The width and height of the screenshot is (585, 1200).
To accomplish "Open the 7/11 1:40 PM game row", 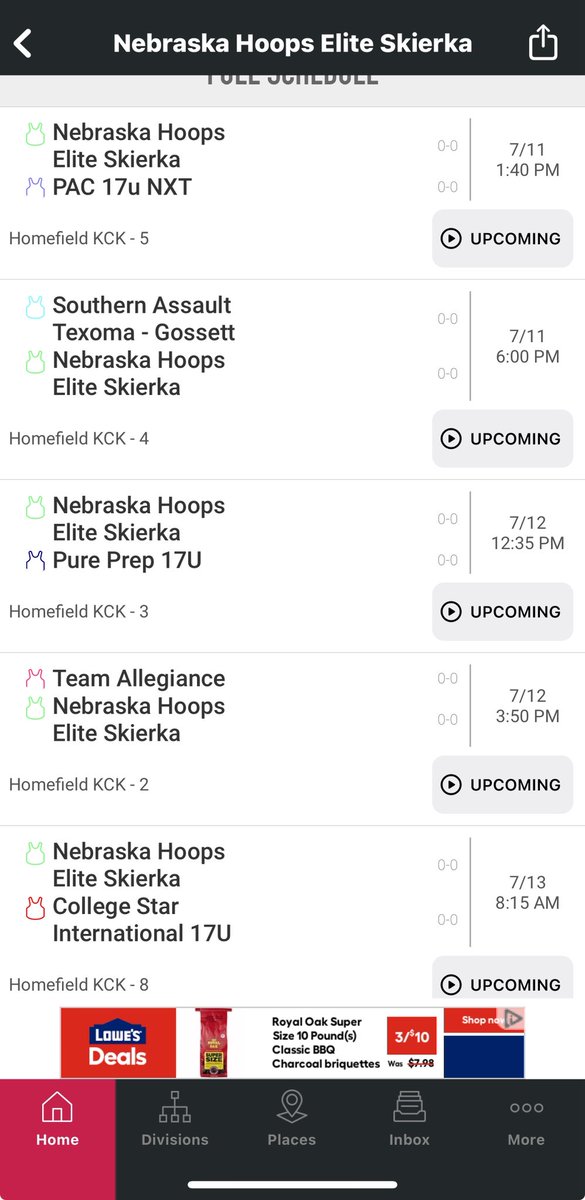I will click(292, 193).
